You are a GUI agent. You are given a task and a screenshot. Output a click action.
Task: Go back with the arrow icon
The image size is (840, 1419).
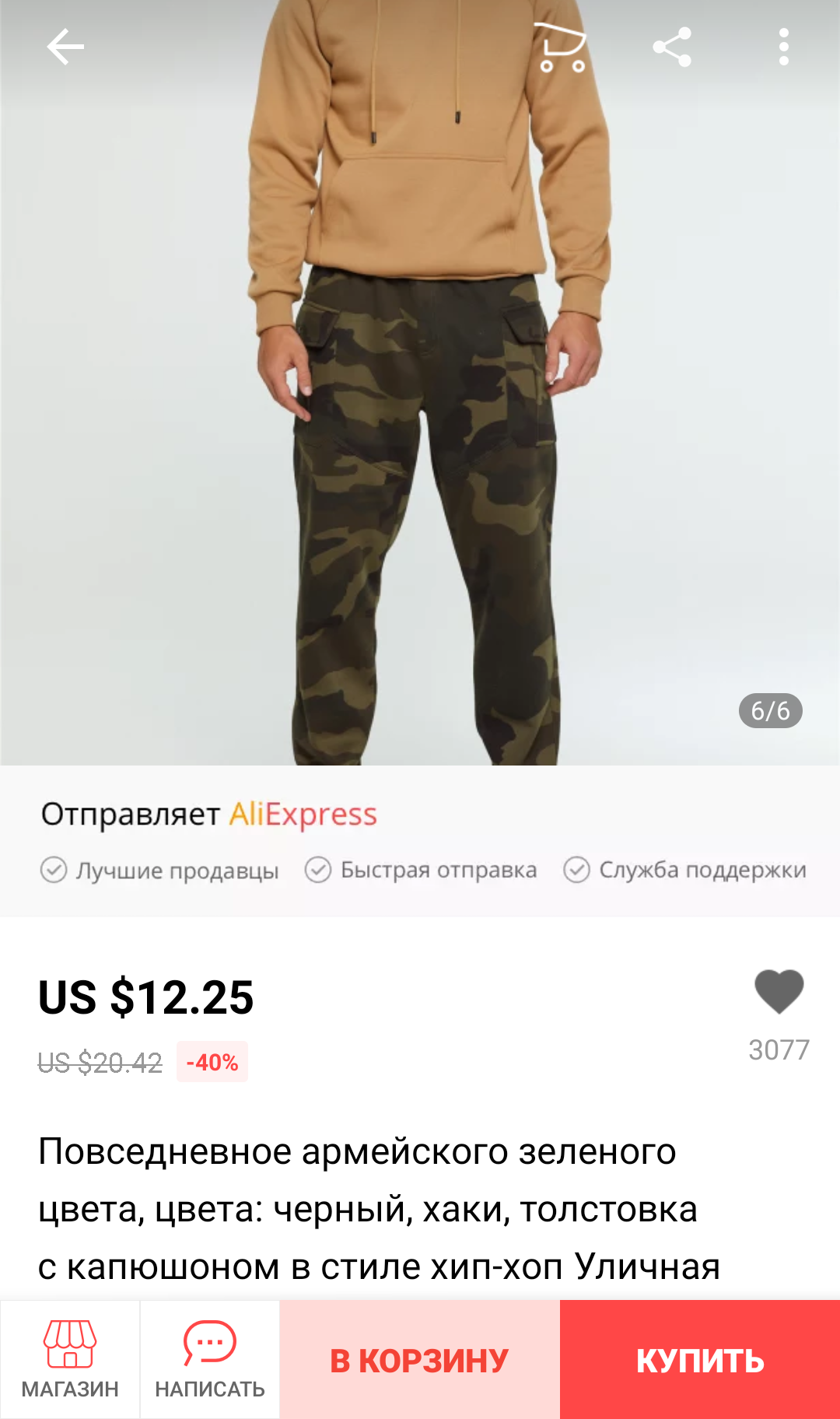[x=65, y=47]
